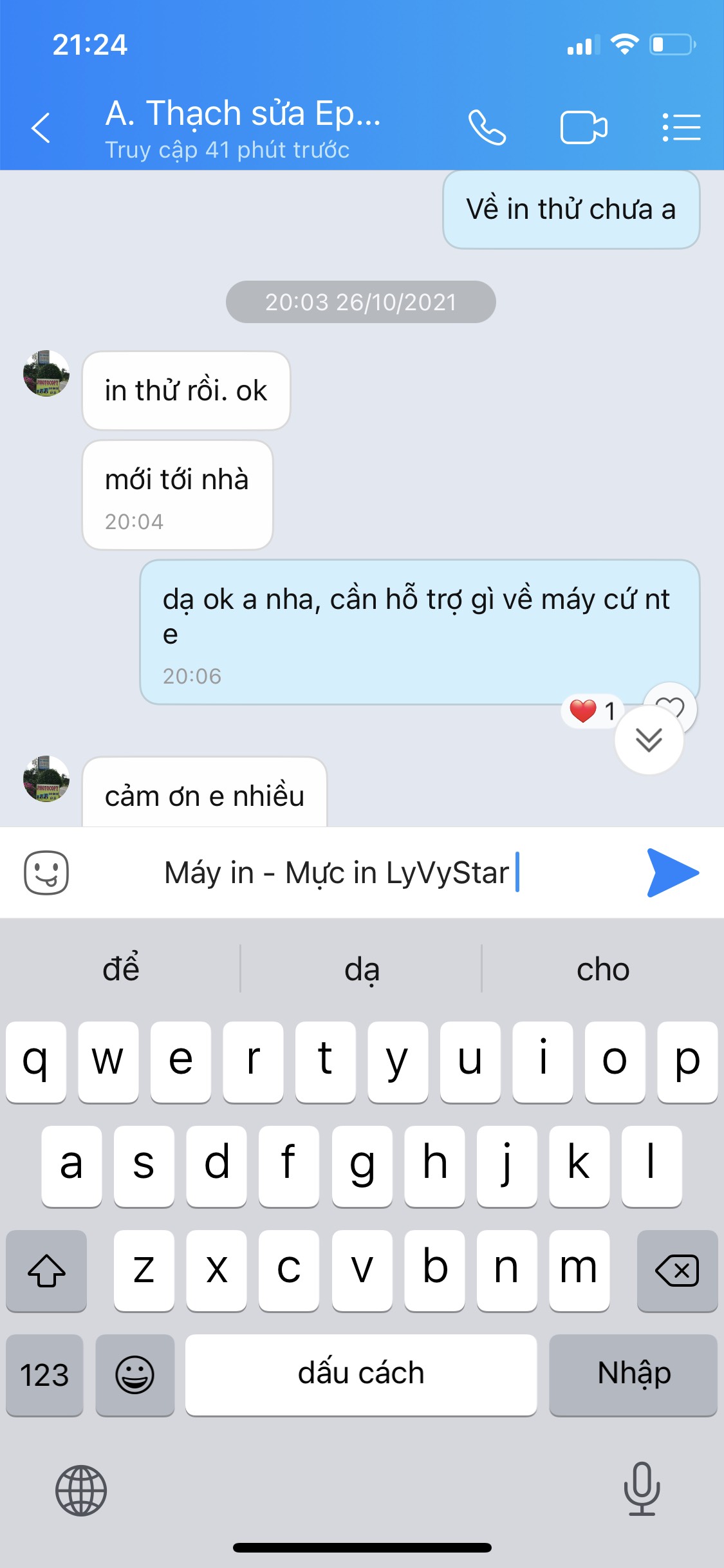The image size is (724, 1568).
Task: Toggle the Shift key on the keyboard
Action: tap(46, 1271)
